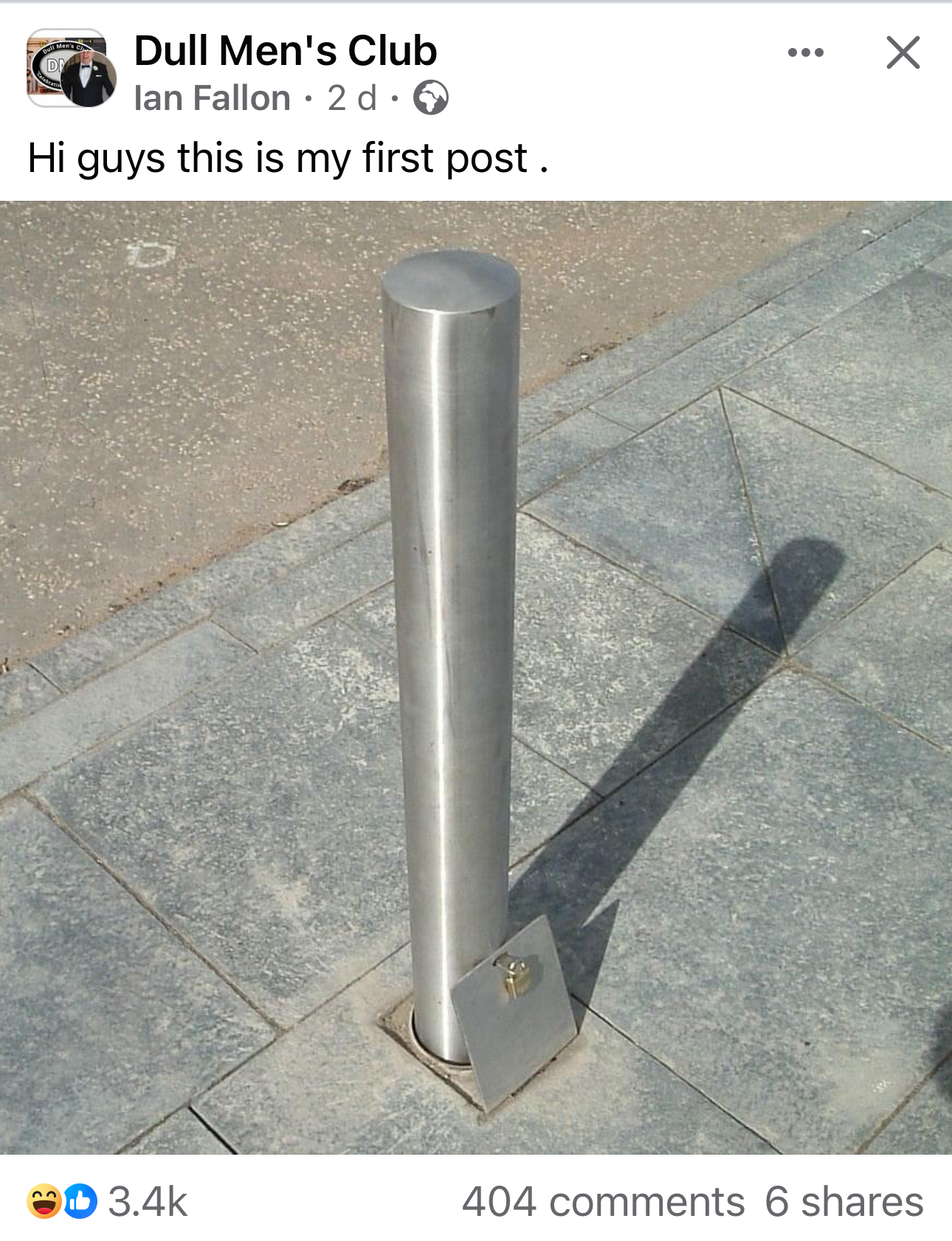Open Ian Fallon's profile
The width and height of the screenshot is (952, 1241).
pos(212,98)
